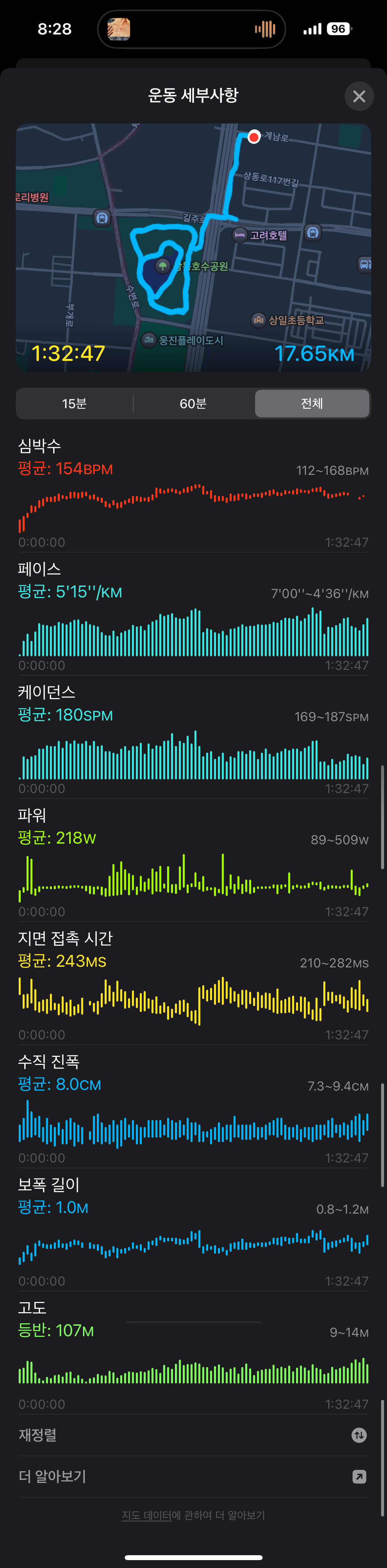Open the 재정렬 reorder option
Image resolution: width=387 pixels, height=1568 pixels.
[x=193, y=1435]
